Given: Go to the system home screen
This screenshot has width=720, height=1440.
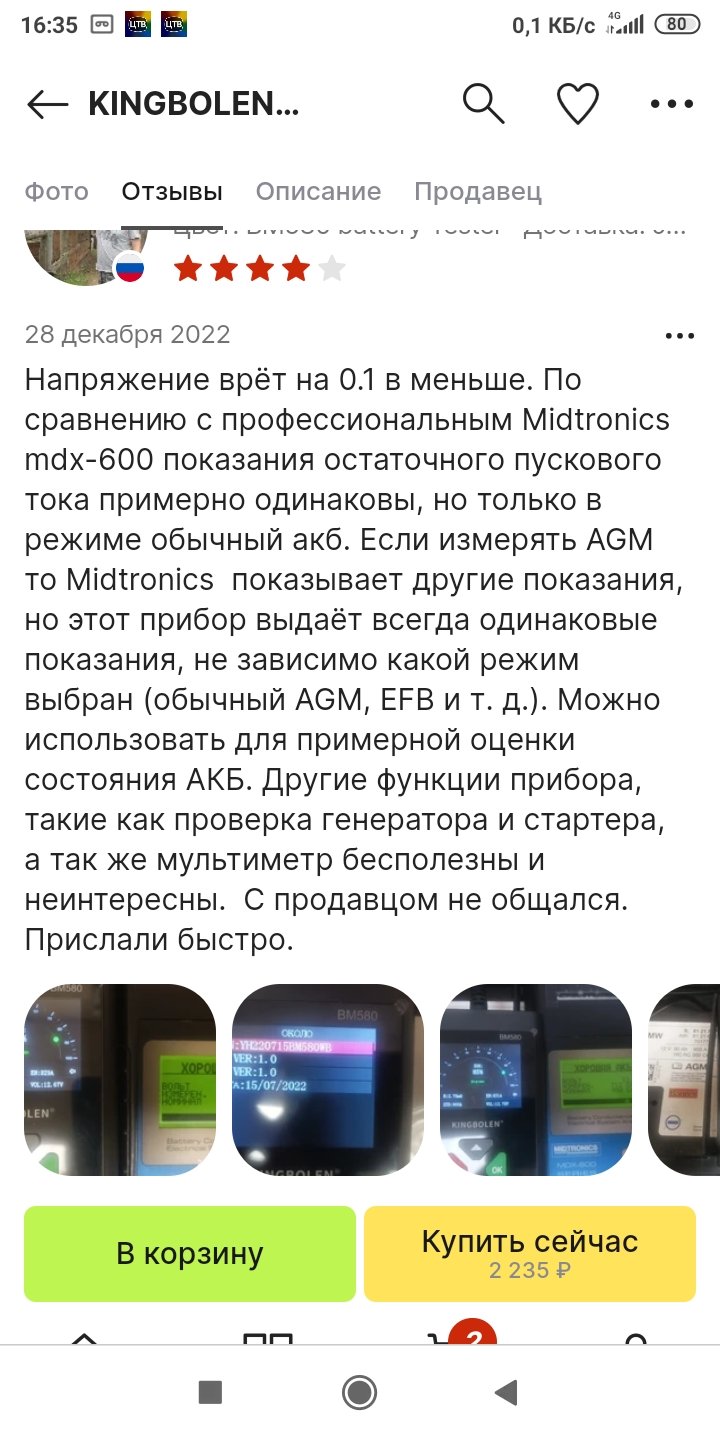Looking at the screenshot, I should pyautogui.click(x=360, y=1392).
